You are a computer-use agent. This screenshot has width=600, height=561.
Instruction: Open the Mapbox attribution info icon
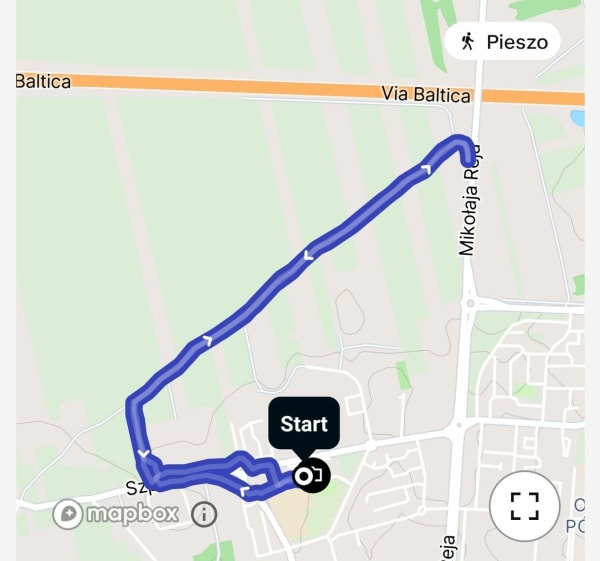click(x=204, y=514)
